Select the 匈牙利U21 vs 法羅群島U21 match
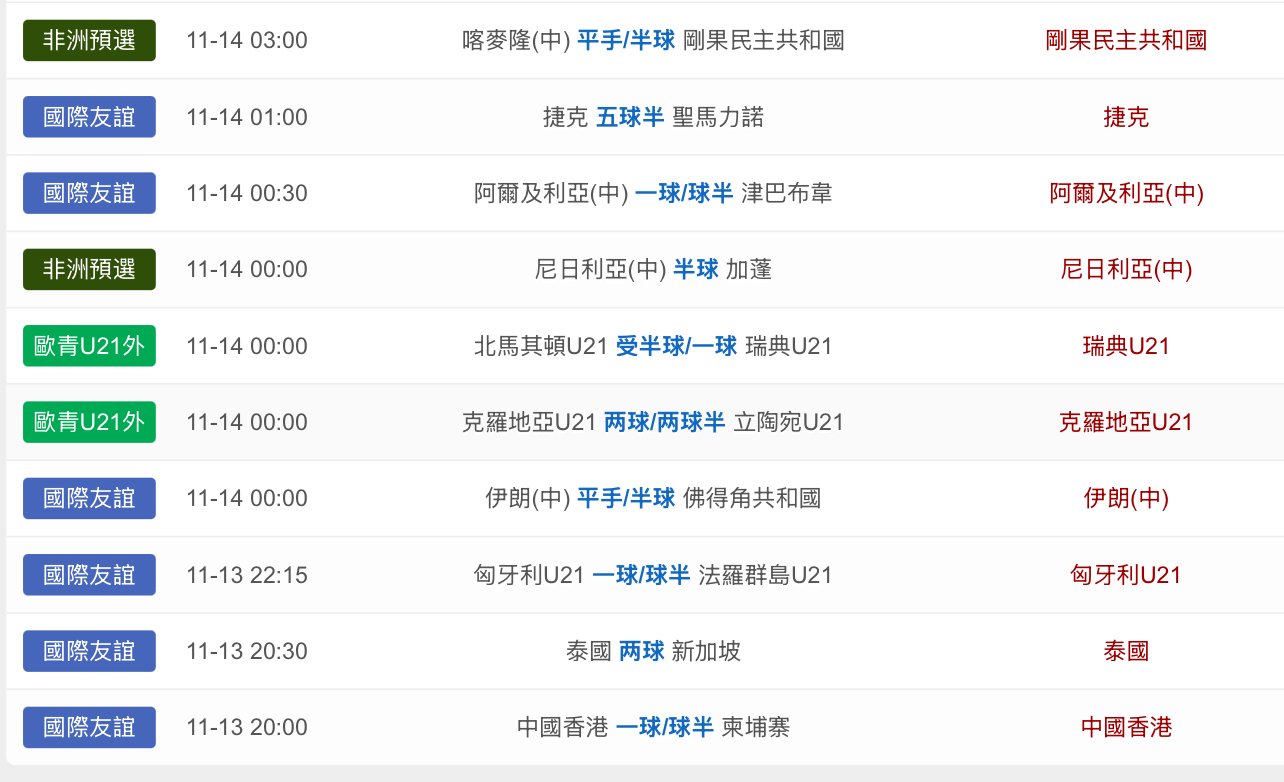This screenshot has height=782, width=1284. [653, 575]
